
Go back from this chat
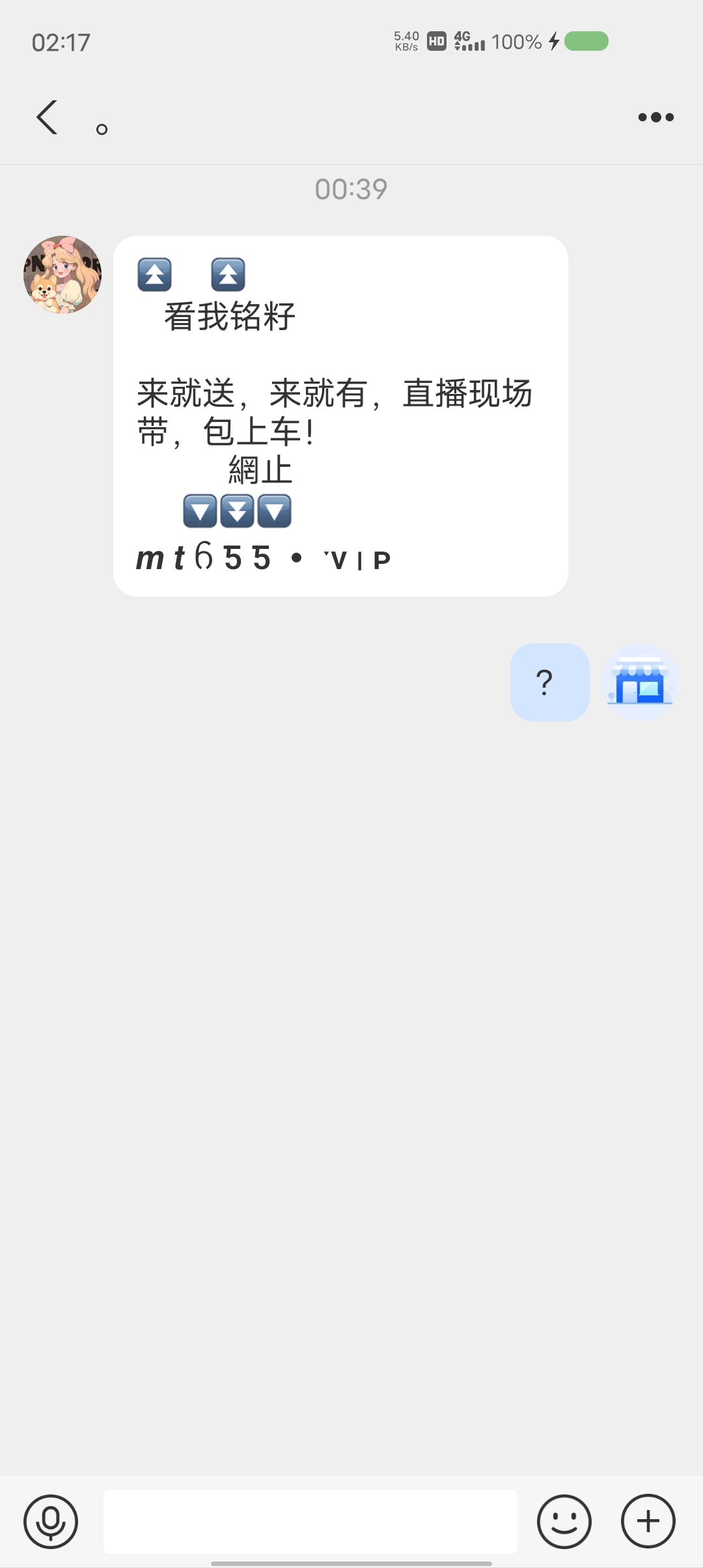click(47, 118)
